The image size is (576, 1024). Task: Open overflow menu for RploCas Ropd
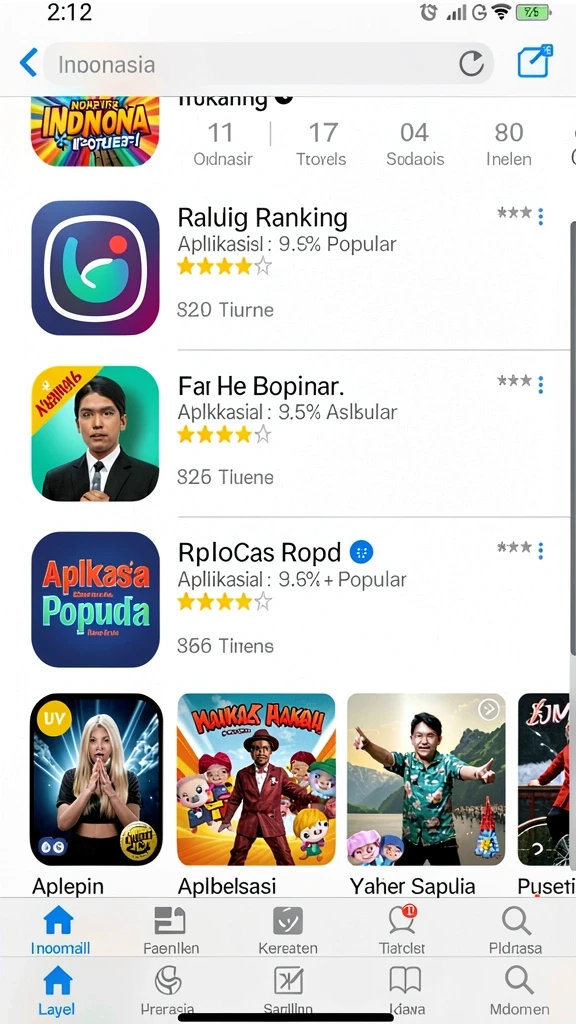tap(540, 551)
